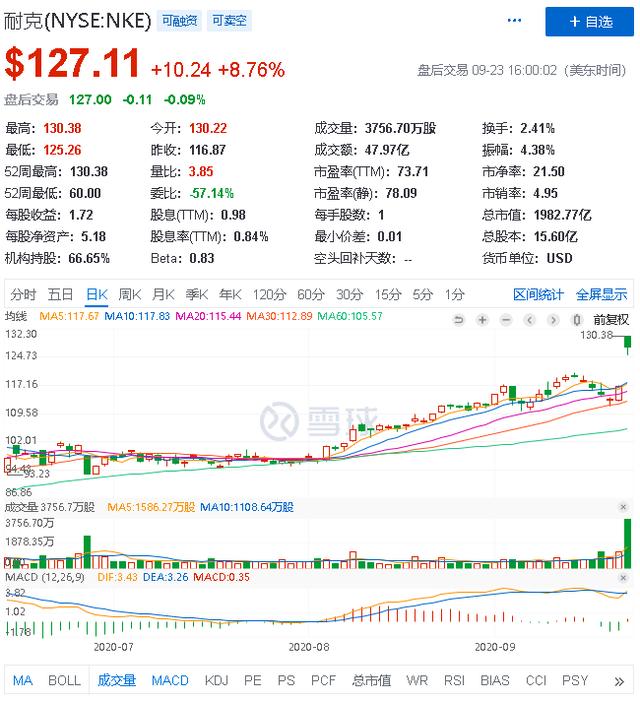Zoom out the chart with minus icon
This screenshot has width=640, height=701.
click(506, 320)
